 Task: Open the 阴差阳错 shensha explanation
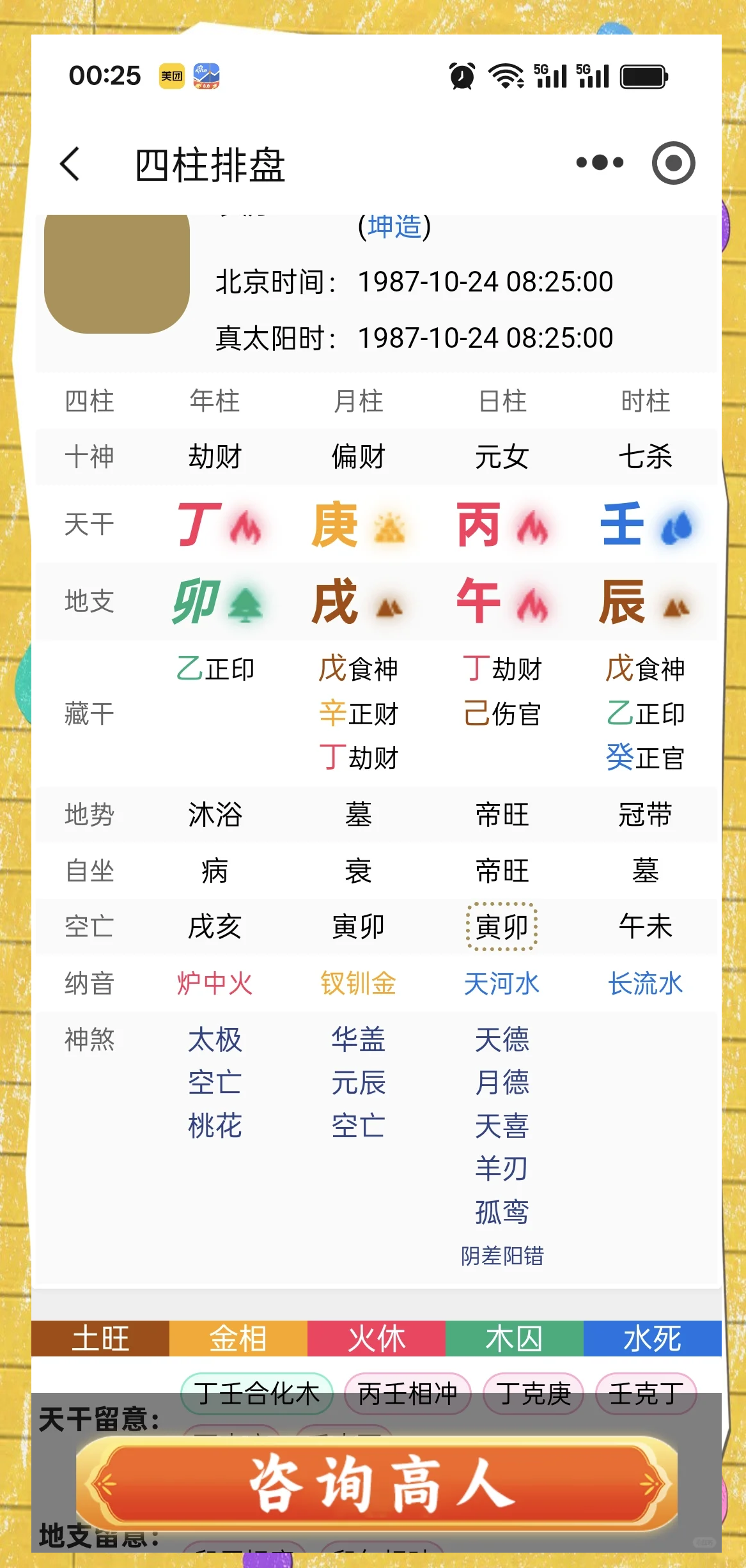[x=502, y=1256]
